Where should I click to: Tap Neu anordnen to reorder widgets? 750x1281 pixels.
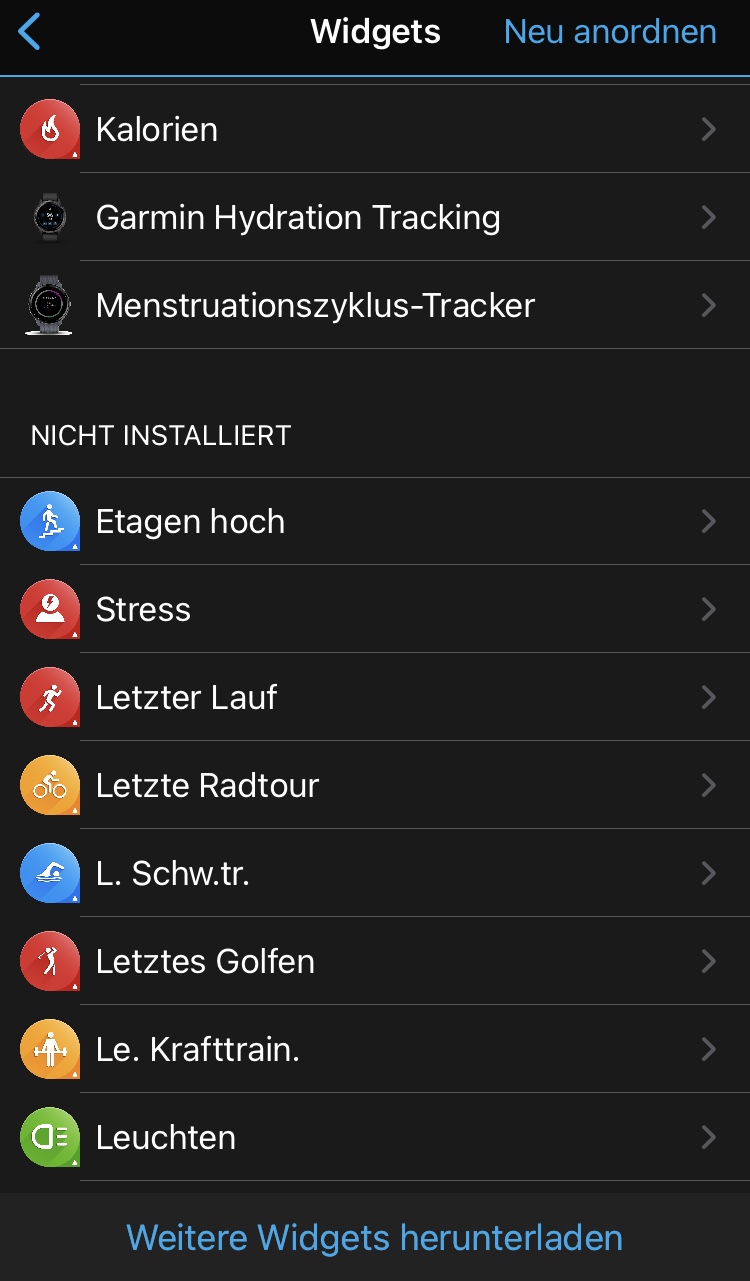click(x=610, y=32)
